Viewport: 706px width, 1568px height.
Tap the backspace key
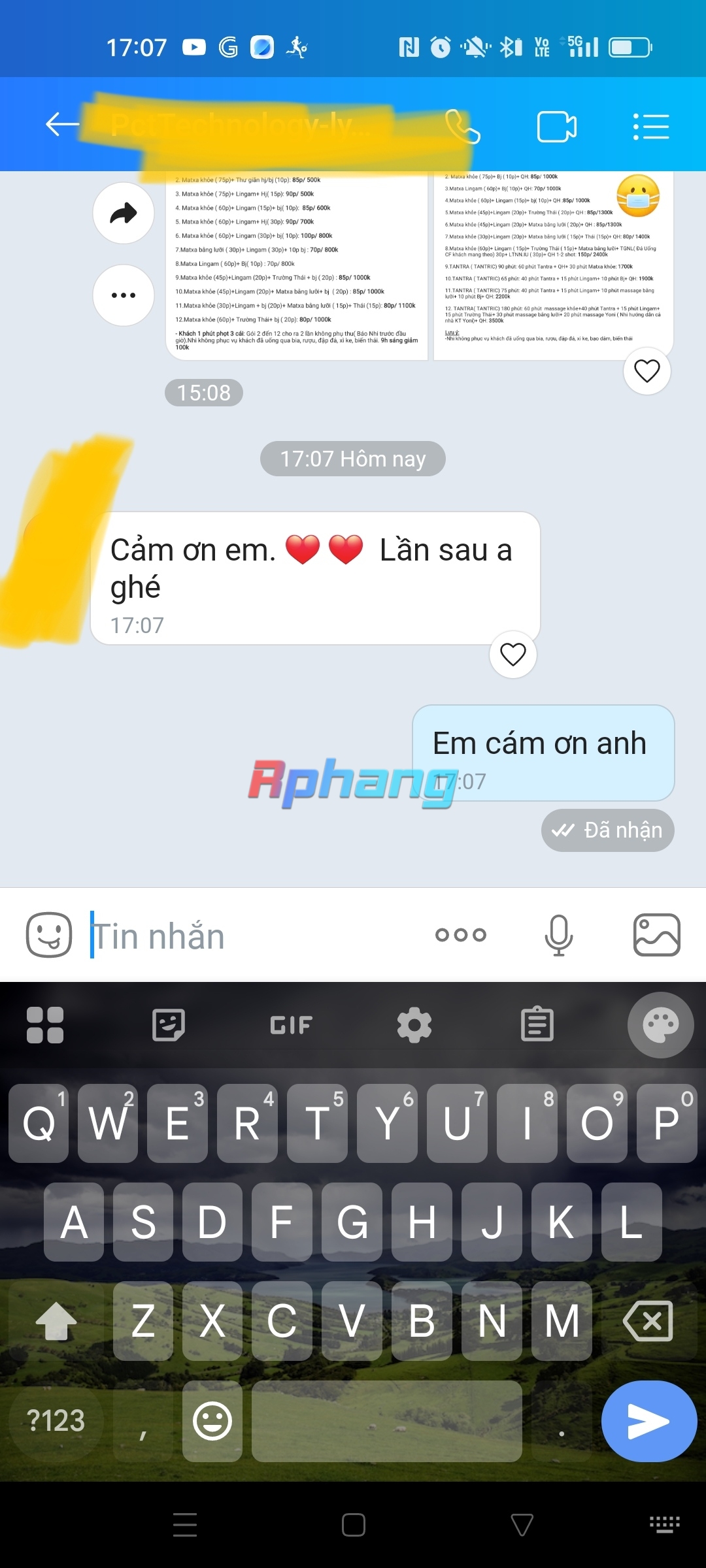tap(648, 1320)
